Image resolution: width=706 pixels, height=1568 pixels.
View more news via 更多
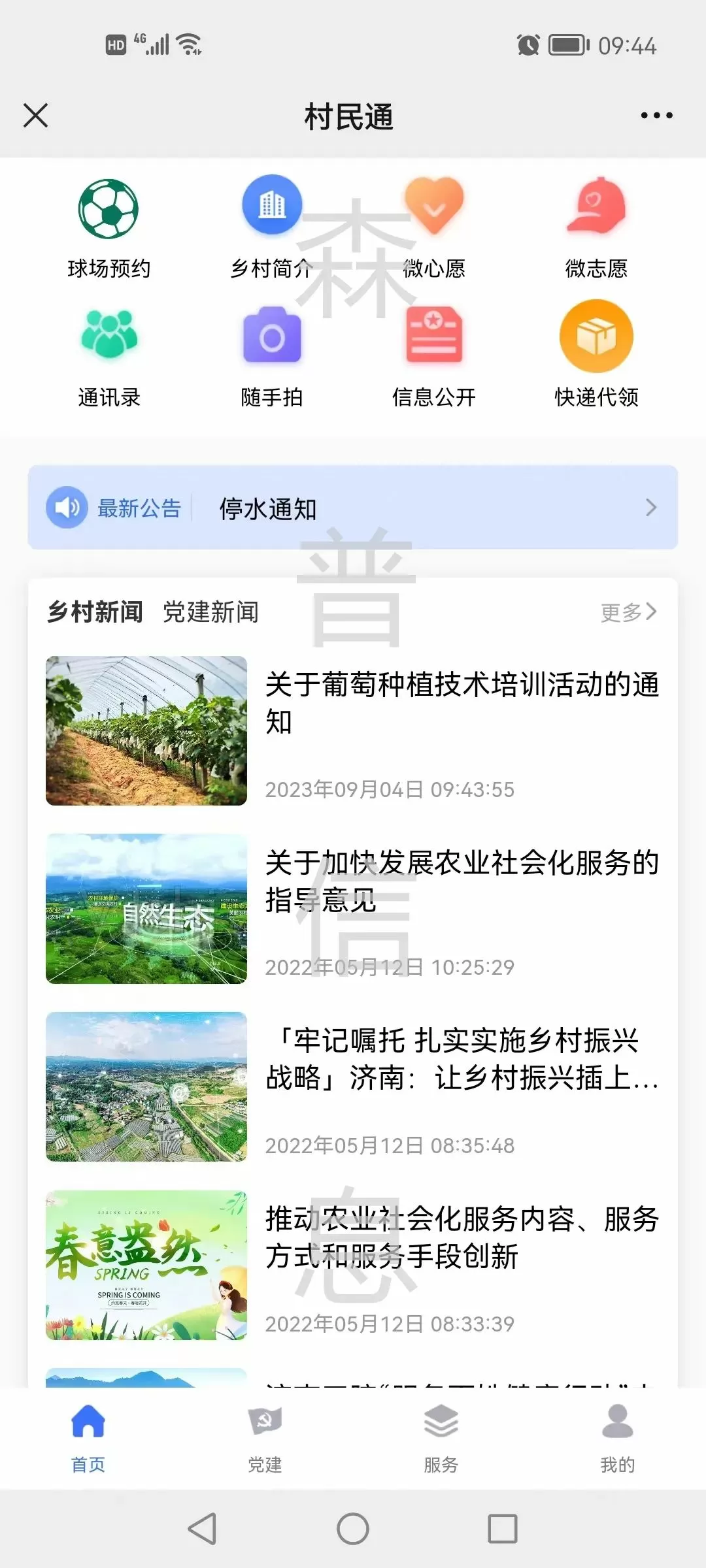pyautogui.click(x=628, y=612)
